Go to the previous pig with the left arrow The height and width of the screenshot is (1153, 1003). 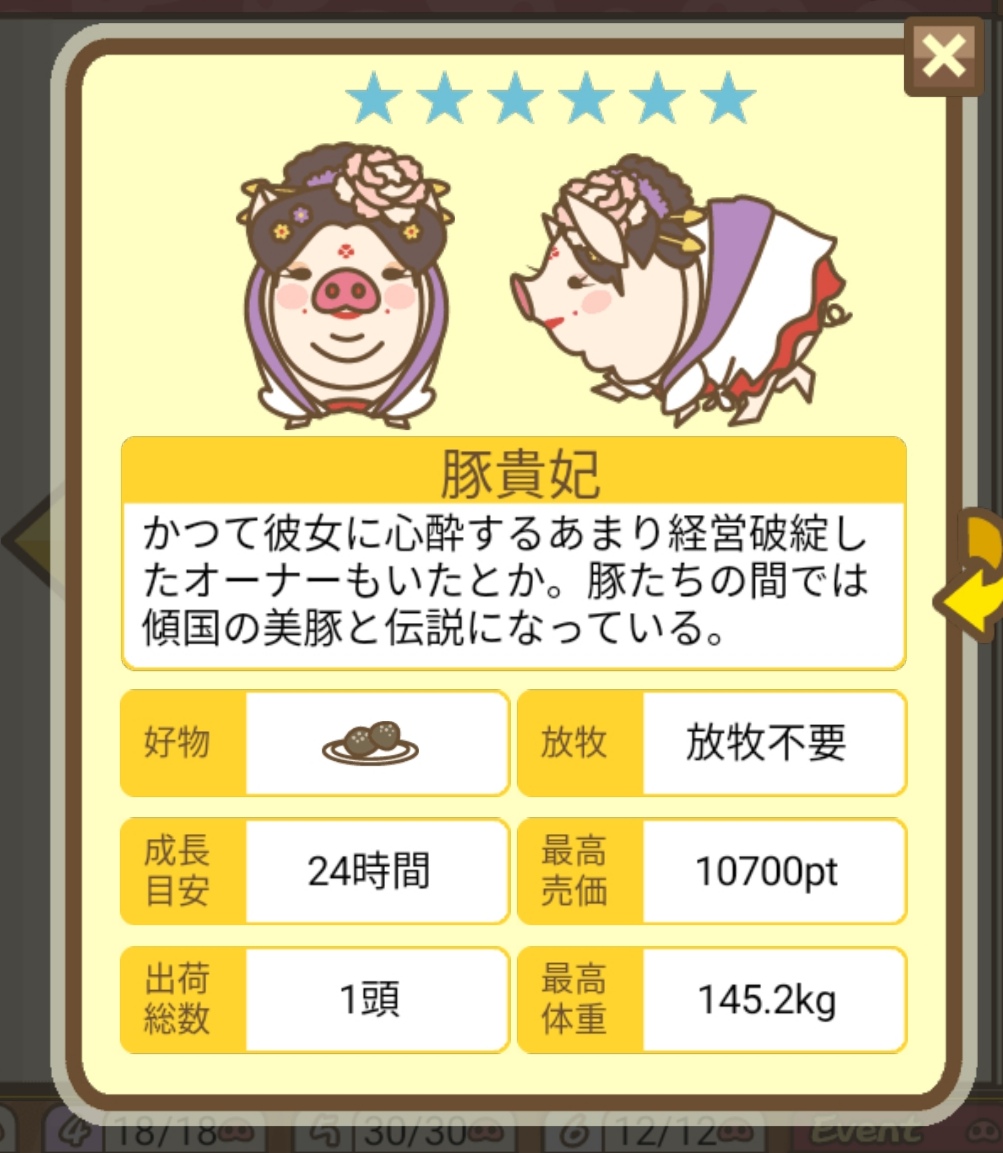coord(30,540)
